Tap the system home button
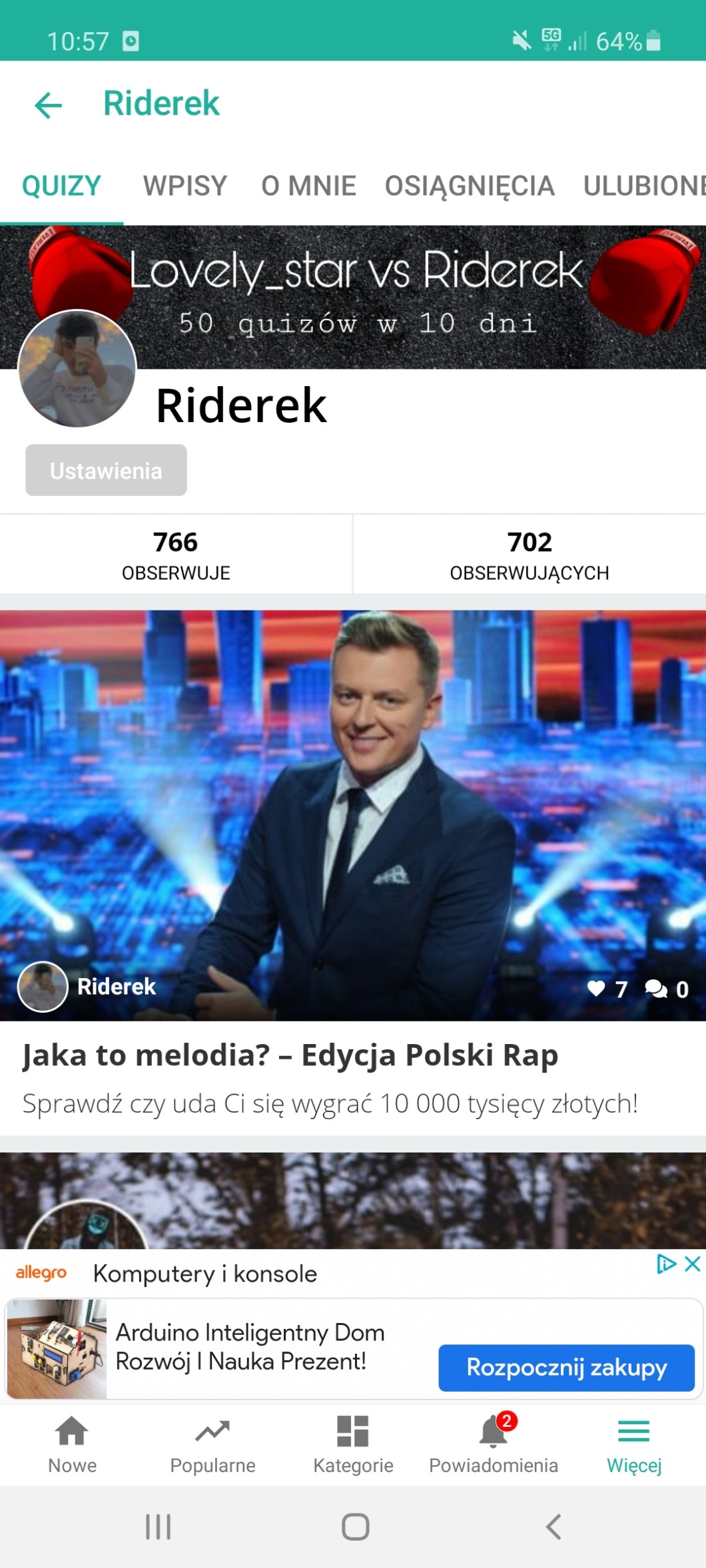Viewport: 706px width, 1568px height. (355, 1527)
